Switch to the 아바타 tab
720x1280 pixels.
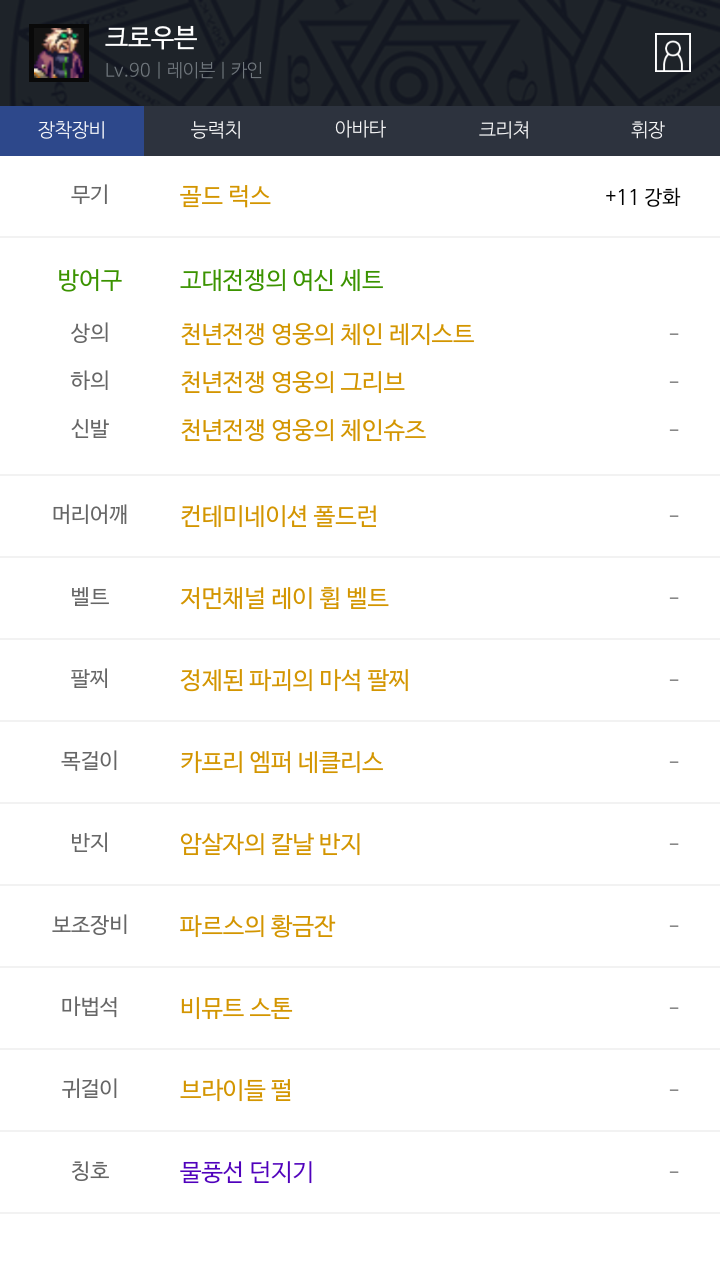pos(360,130)
